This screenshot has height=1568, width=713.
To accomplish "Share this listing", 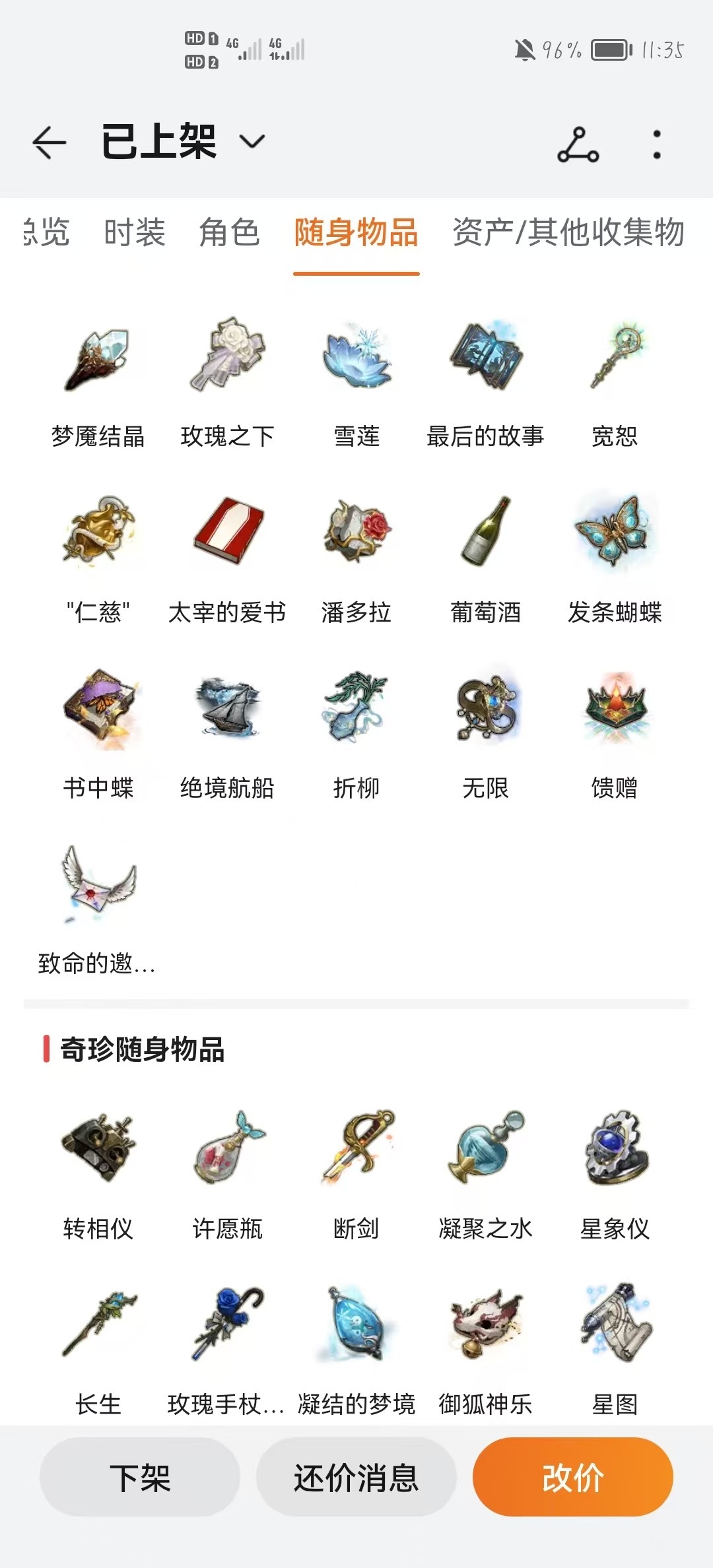I will pyautogui.click(x=578, y=145).
